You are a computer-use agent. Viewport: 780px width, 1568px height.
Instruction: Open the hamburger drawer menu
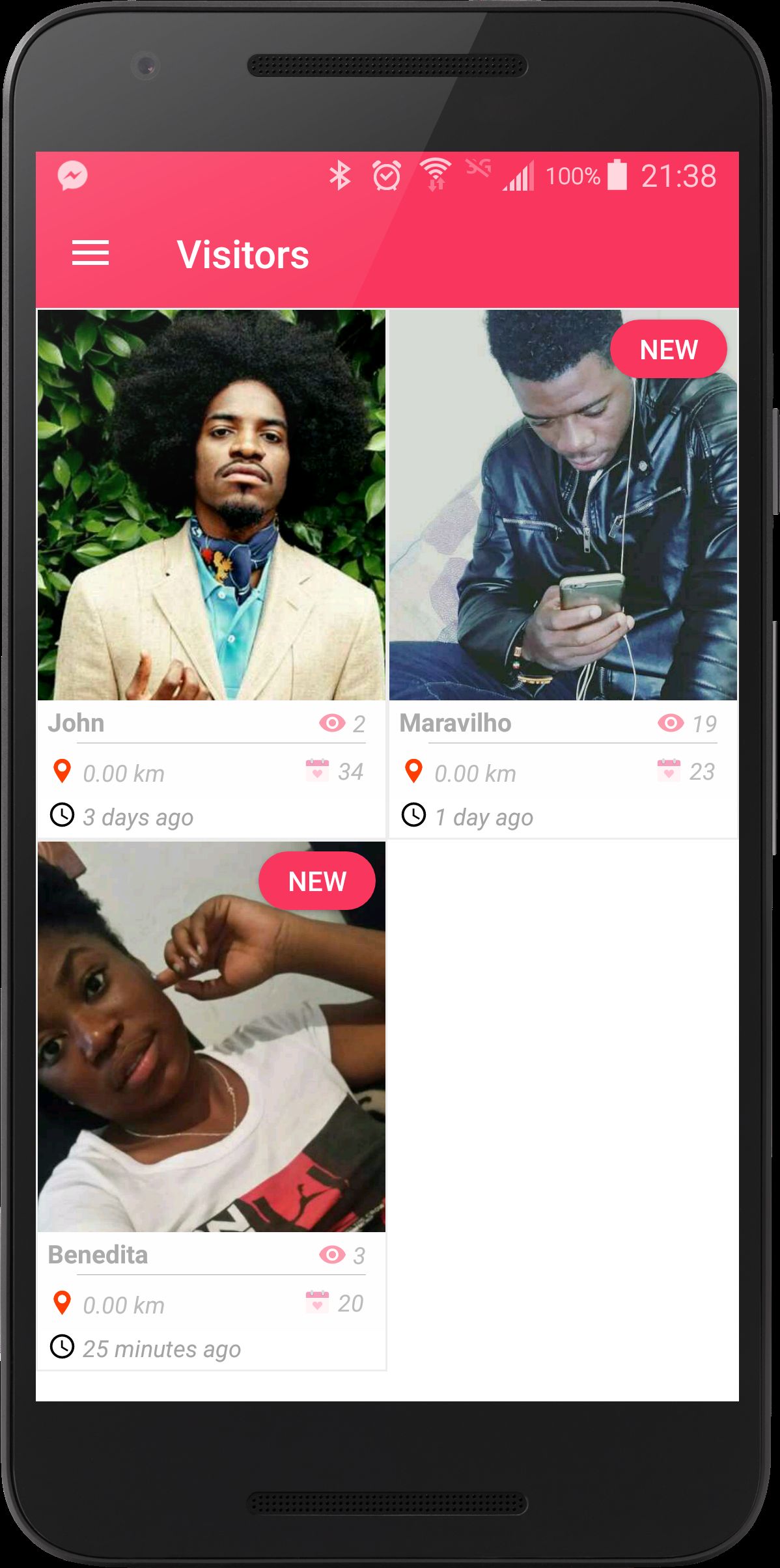click(90, 253)
